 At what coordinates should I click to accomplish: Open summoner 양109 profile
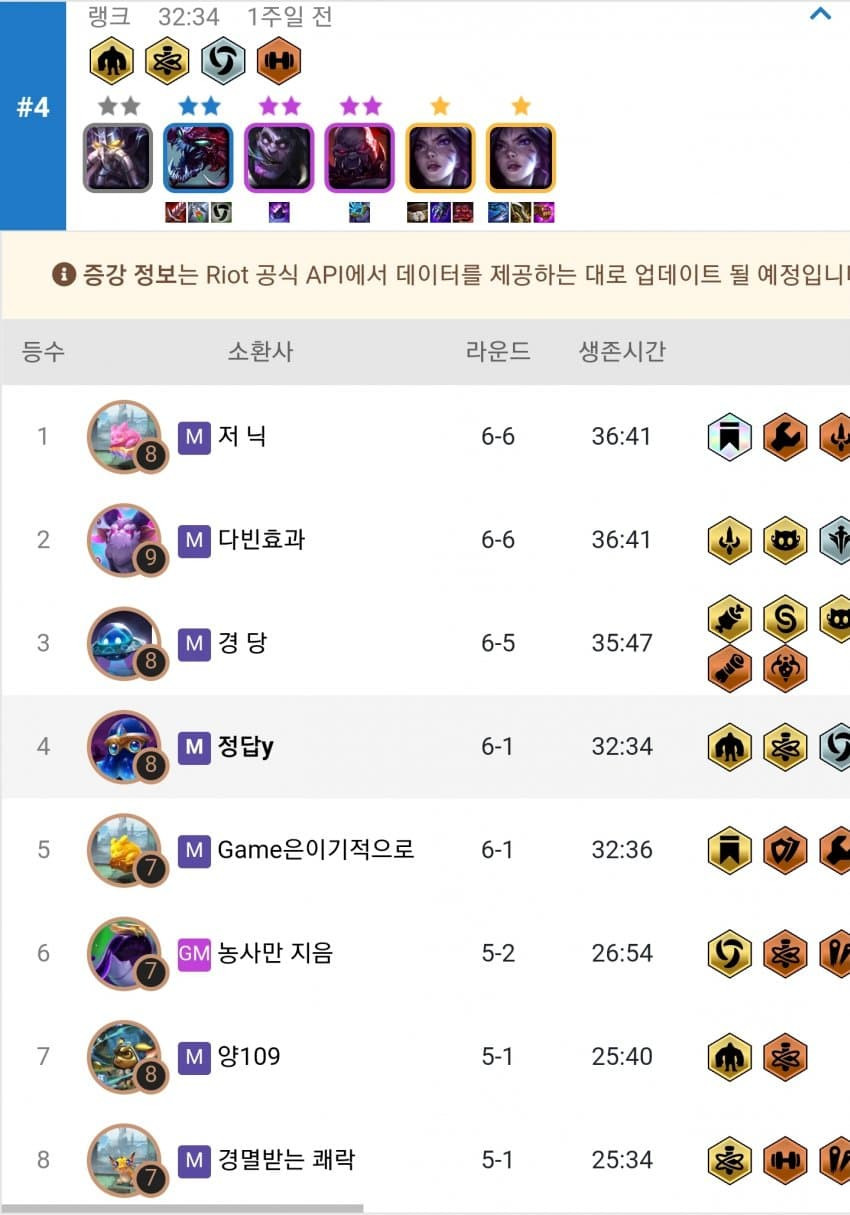pyautogui.click(x=249, y=1057)
